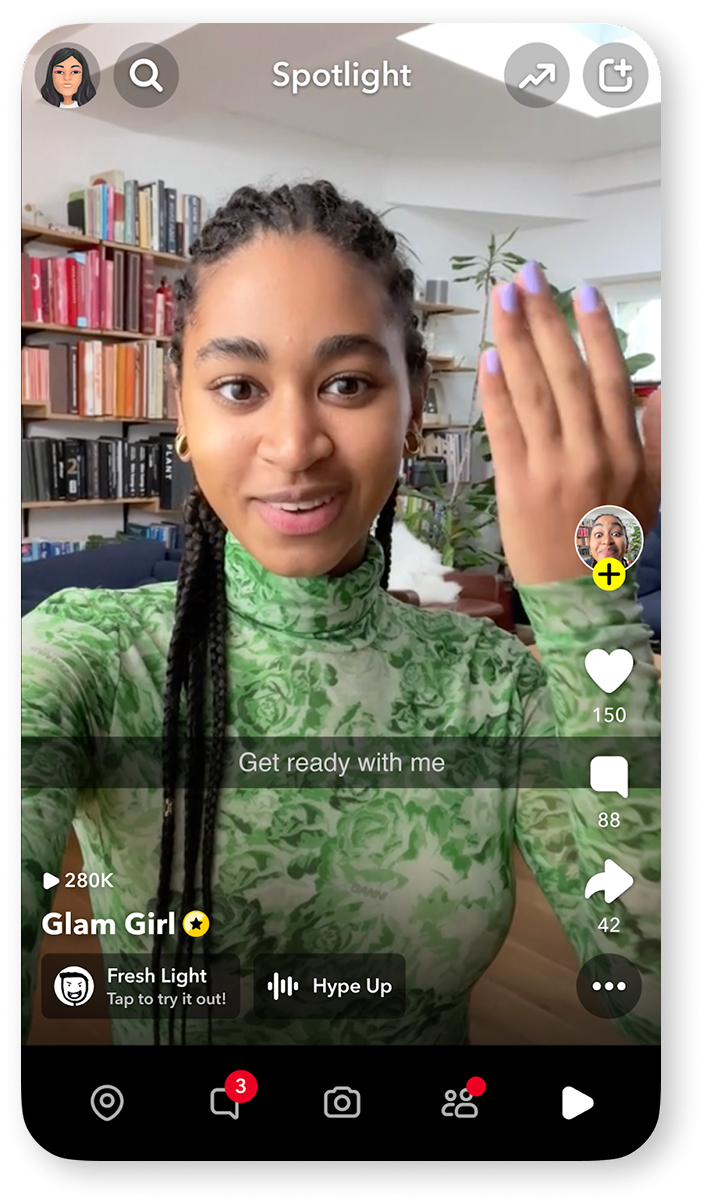Viewport: 706px width, 1204px height.
Task: Follow the creator with the plus badge
Action: pyautogui.click(x=609, y=575)
